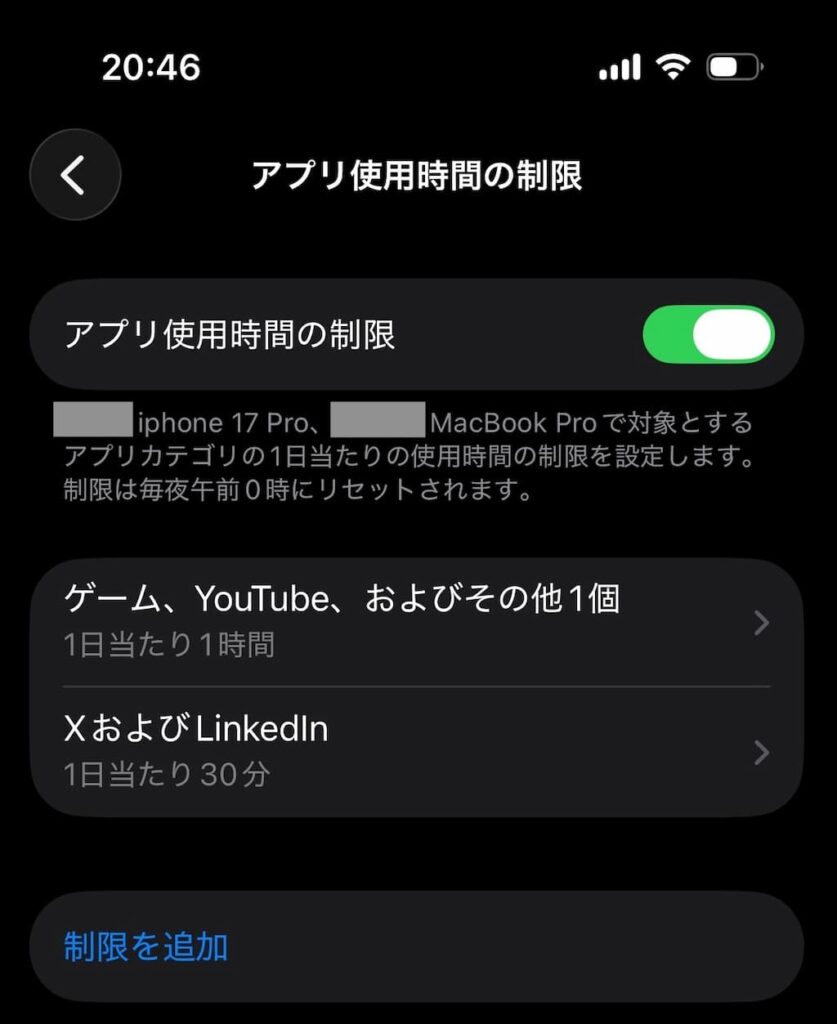Tap the Wi-Fi status icon
837x1024 pixels.
[672, 65]
